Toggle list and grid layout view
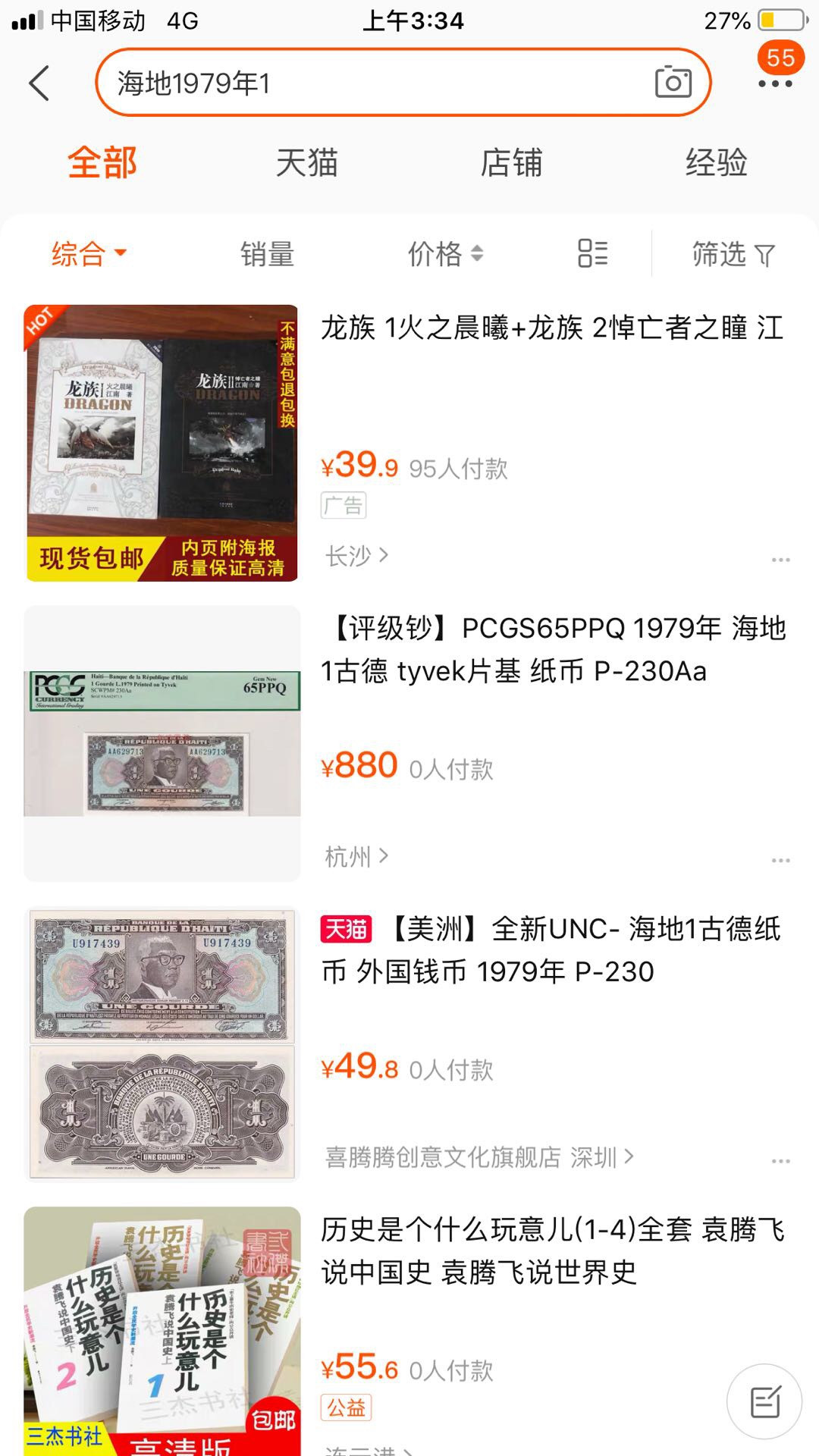Image resolution: width=819 pixels, height=1456 pixels. point(592,253)
